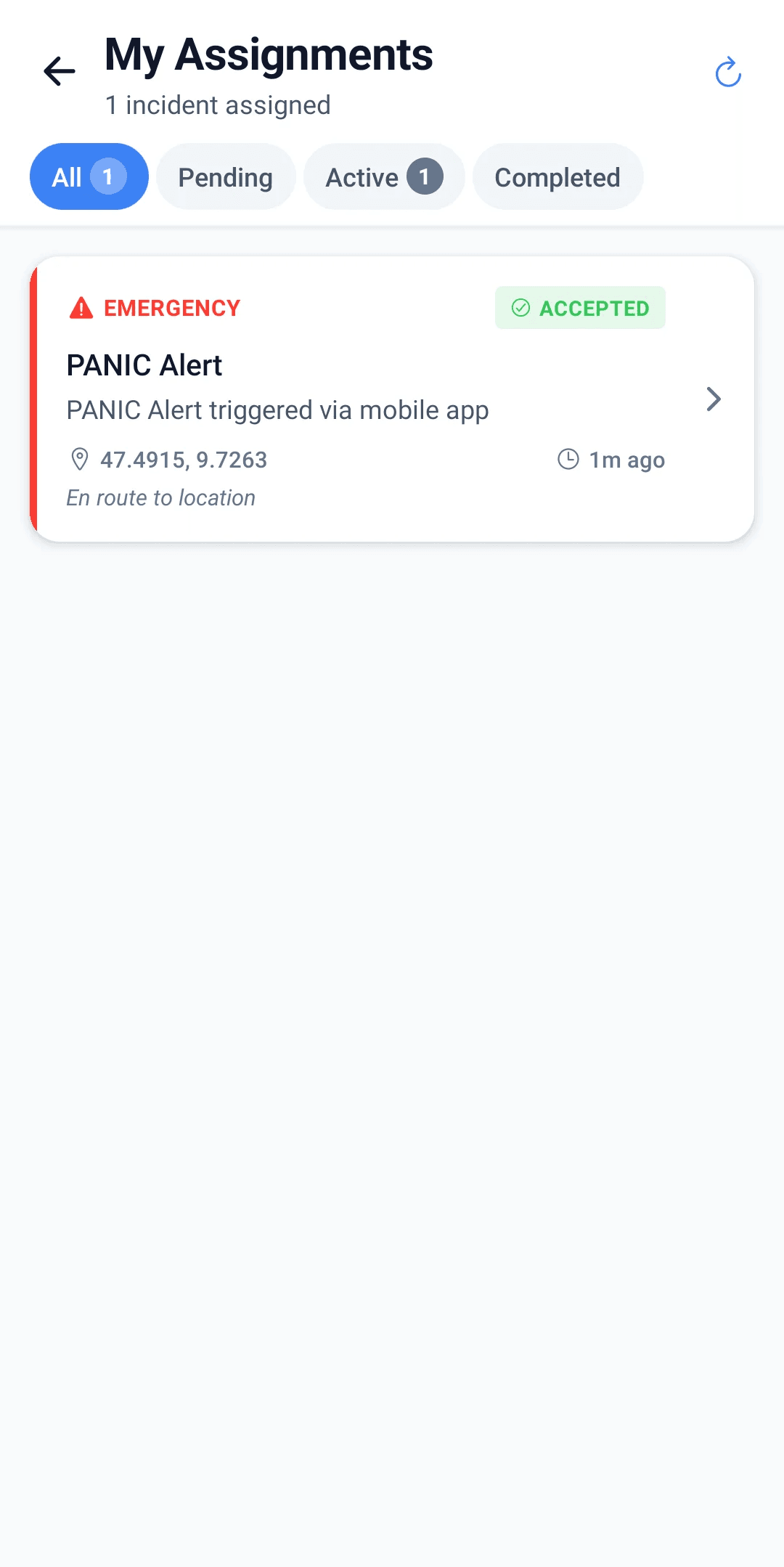Viewport: 784px width, 1567px height.
Task: Expand the PANIC Alert card
Action: 392,399
